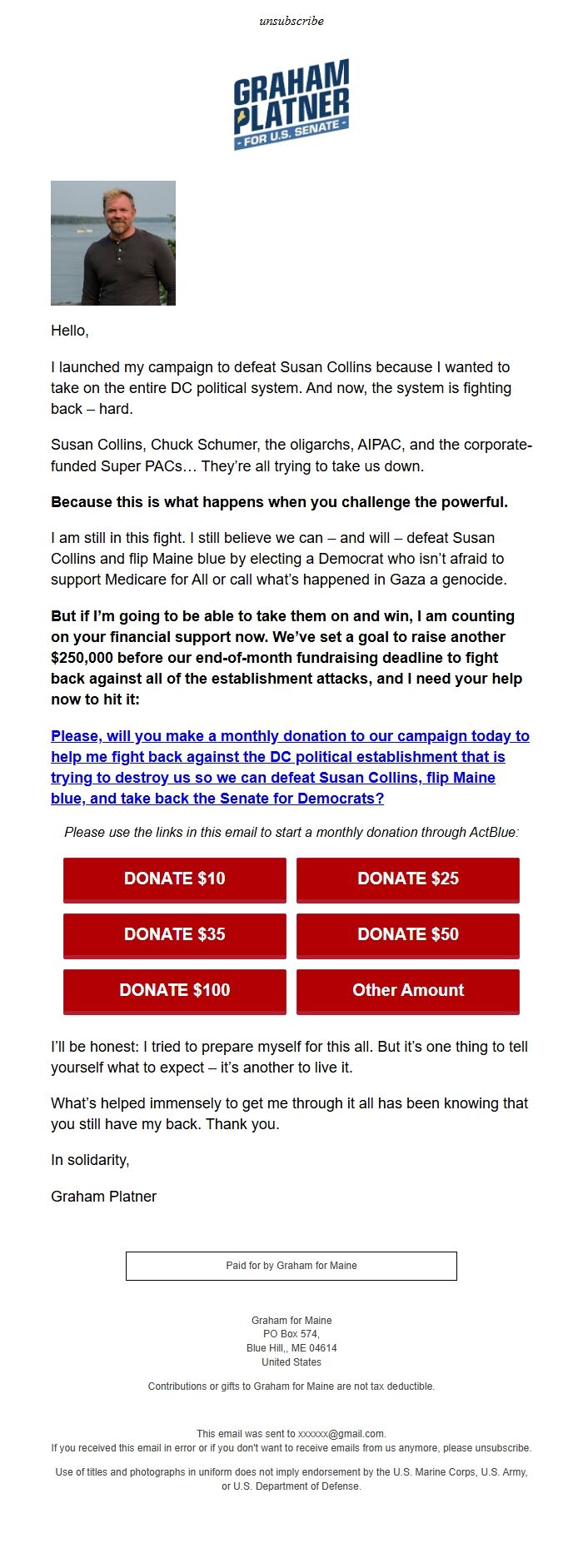Choose the DONATE $25 button
The width and height of the screenshot is (583, 1568).
(x=408, y=879)
